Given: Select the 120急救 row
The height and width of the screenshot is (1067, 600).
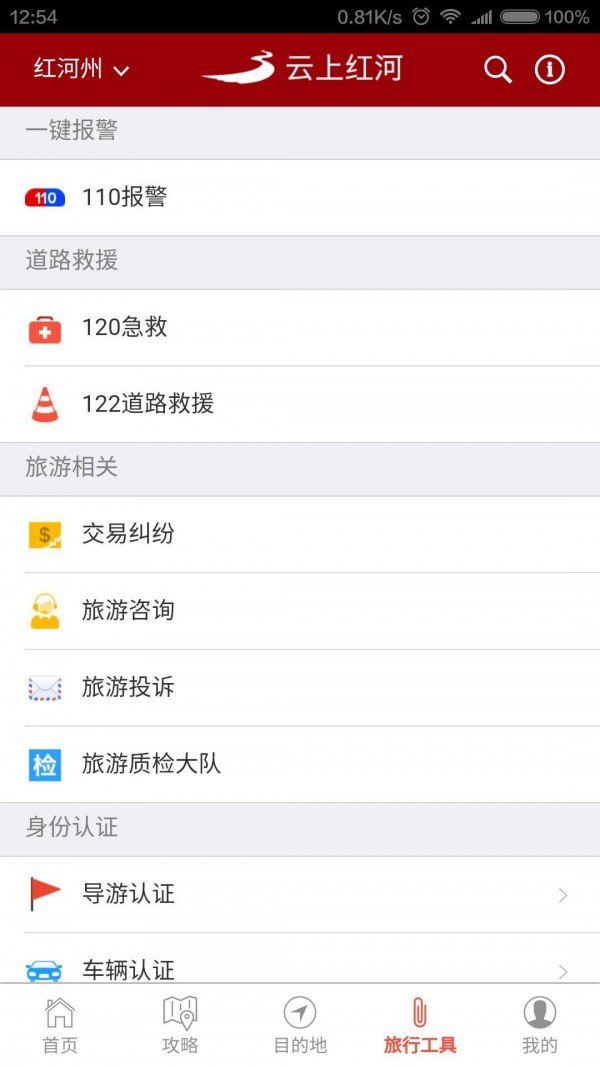Looking at the screenshot, I should point(300,328).
